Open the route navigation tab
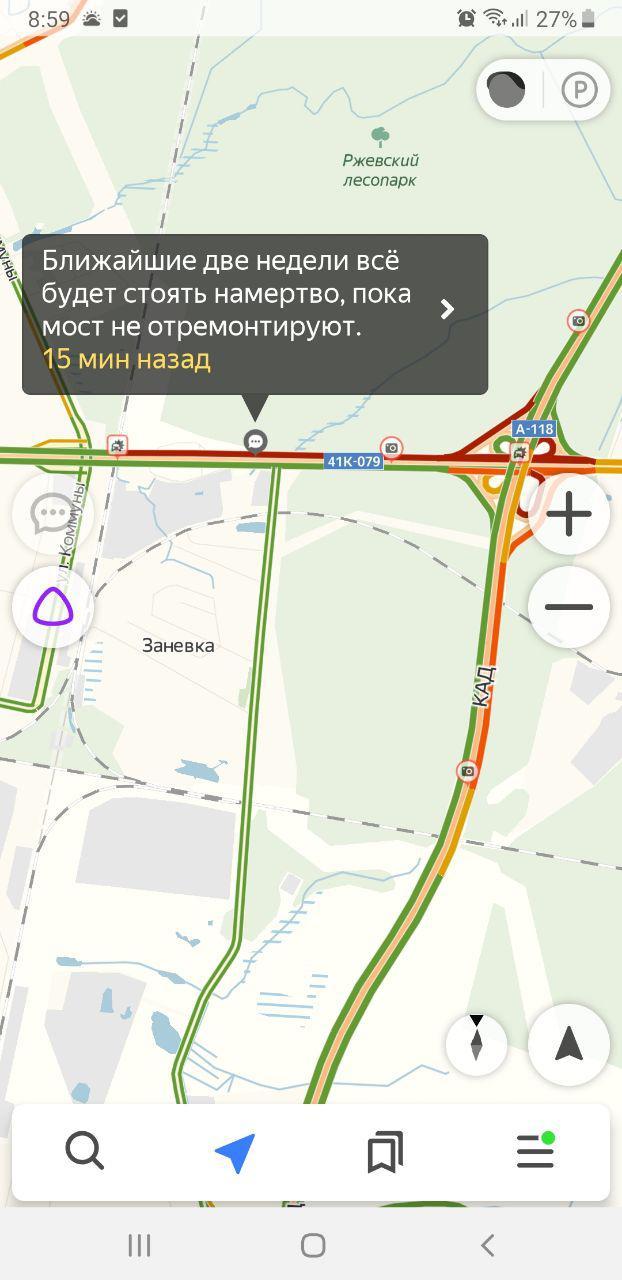622x1280 pixels. click(235, 1152)
